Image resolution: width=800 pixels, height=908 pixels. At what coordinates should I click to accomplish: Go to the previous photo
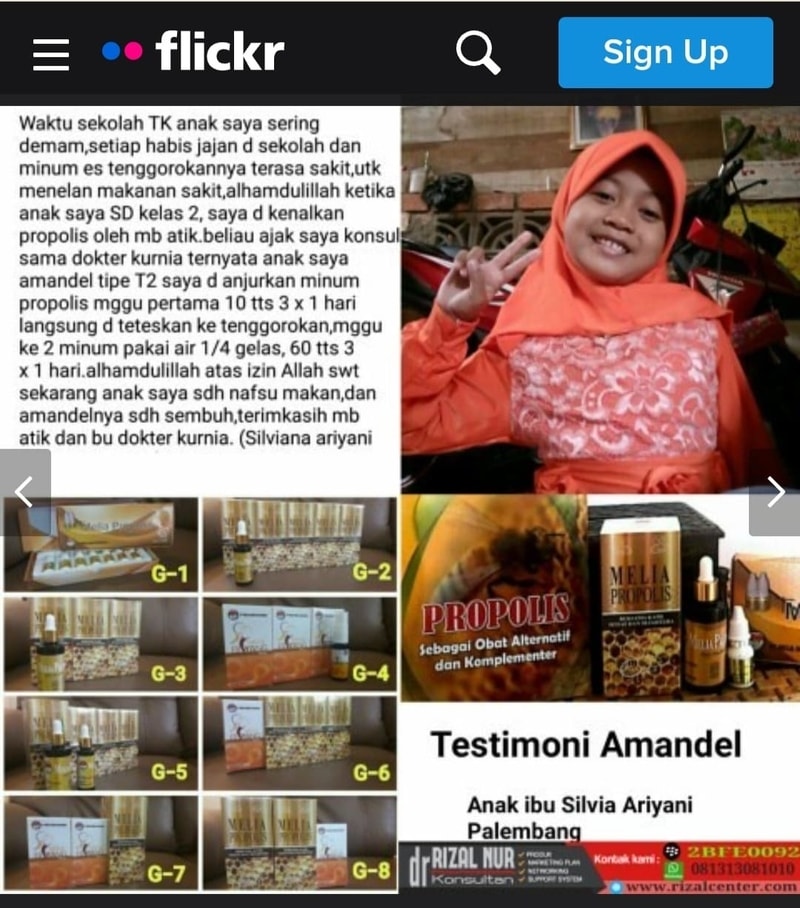pos(25,491)
